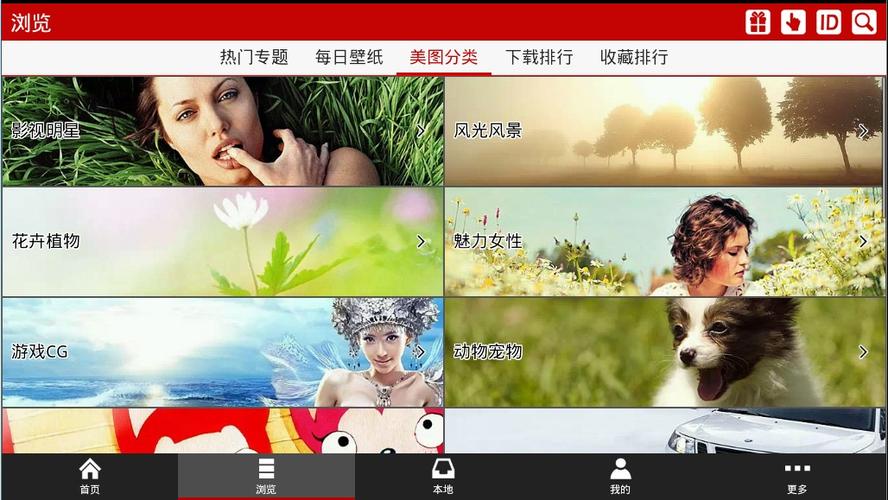Open the 影视明星 category
The width and height of the screenshot is (888, 500).
(222, 131)
